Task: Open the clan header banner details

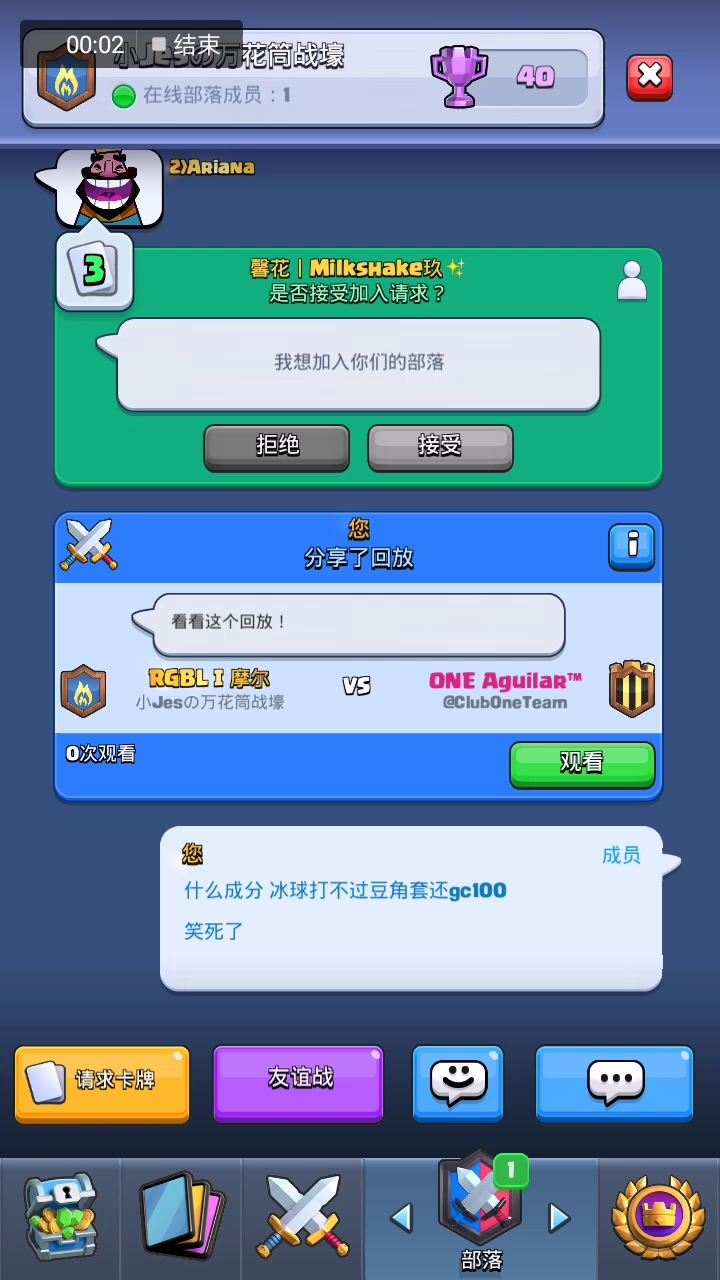Action: pyautogui.click(x=313, y=78)
